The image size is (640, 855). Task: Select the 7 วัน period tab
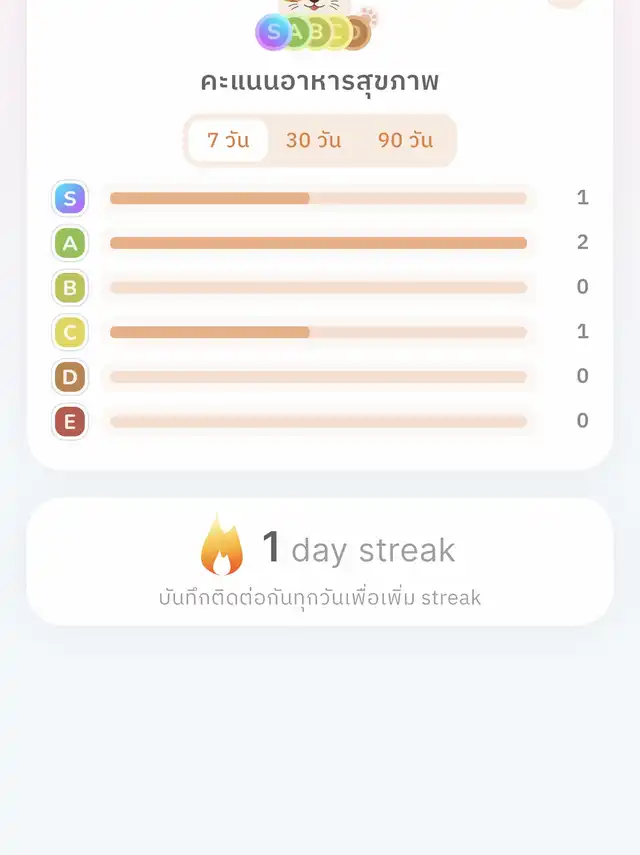(x=228, y=140)
